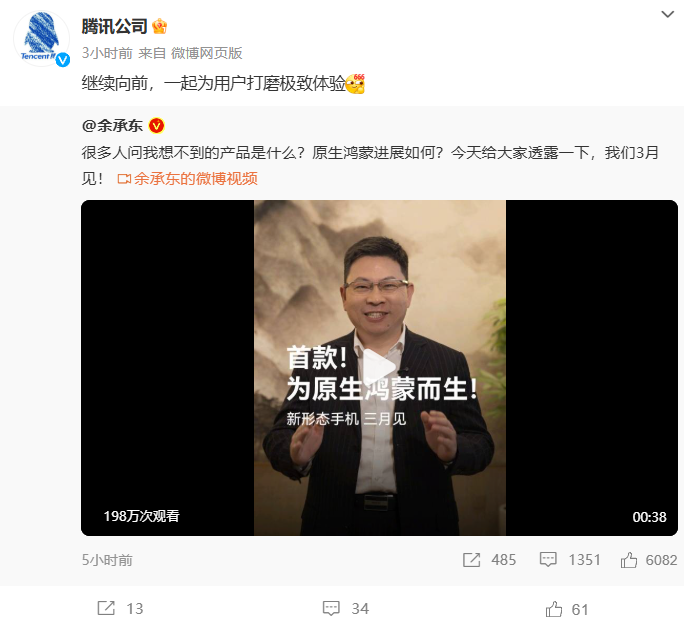
Task: Open @余承东 profile link
Action: coord(114,126)
